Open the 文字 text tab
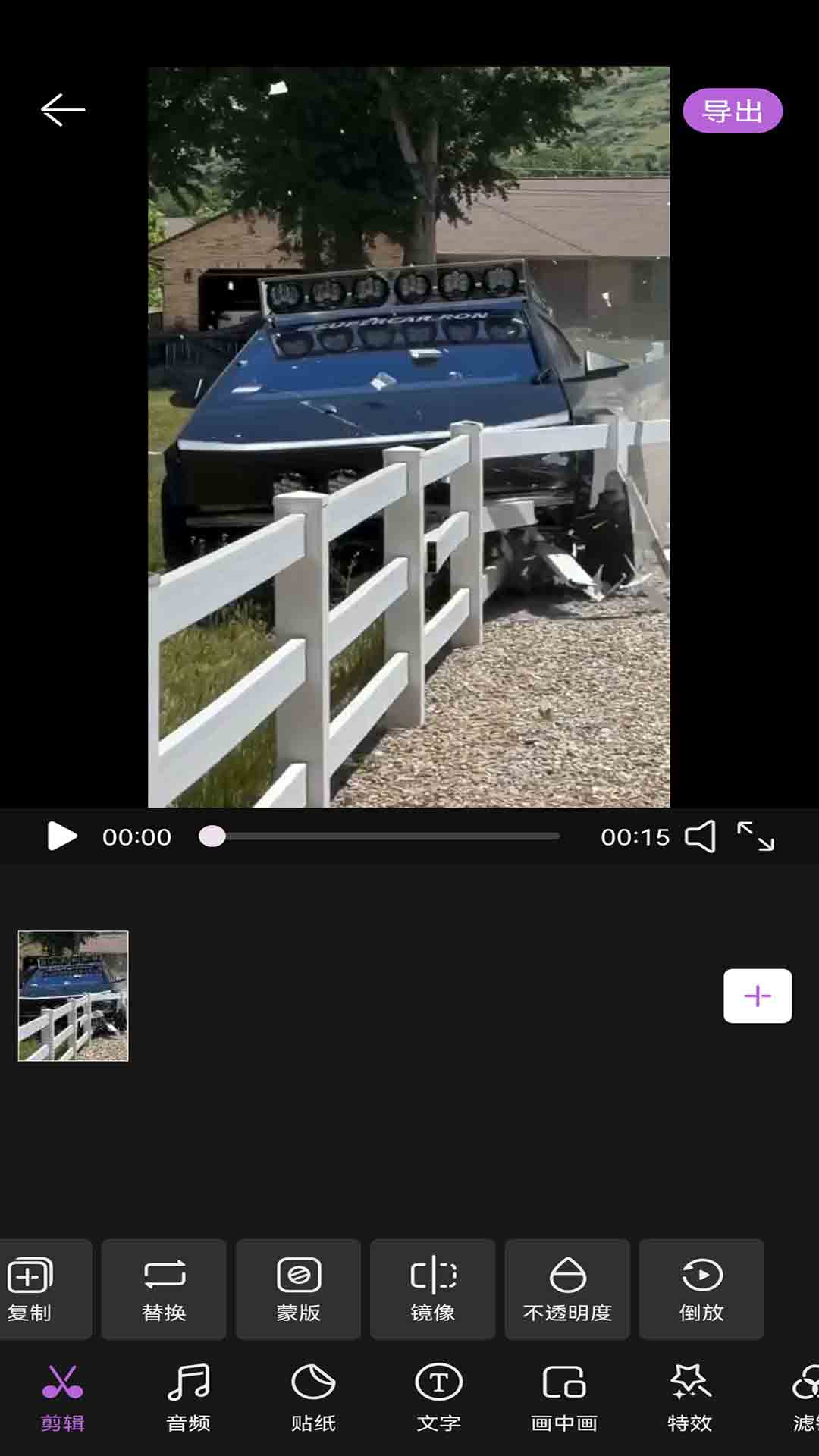Viewport: 819px width, 1456px height. tap(438, 1399)
